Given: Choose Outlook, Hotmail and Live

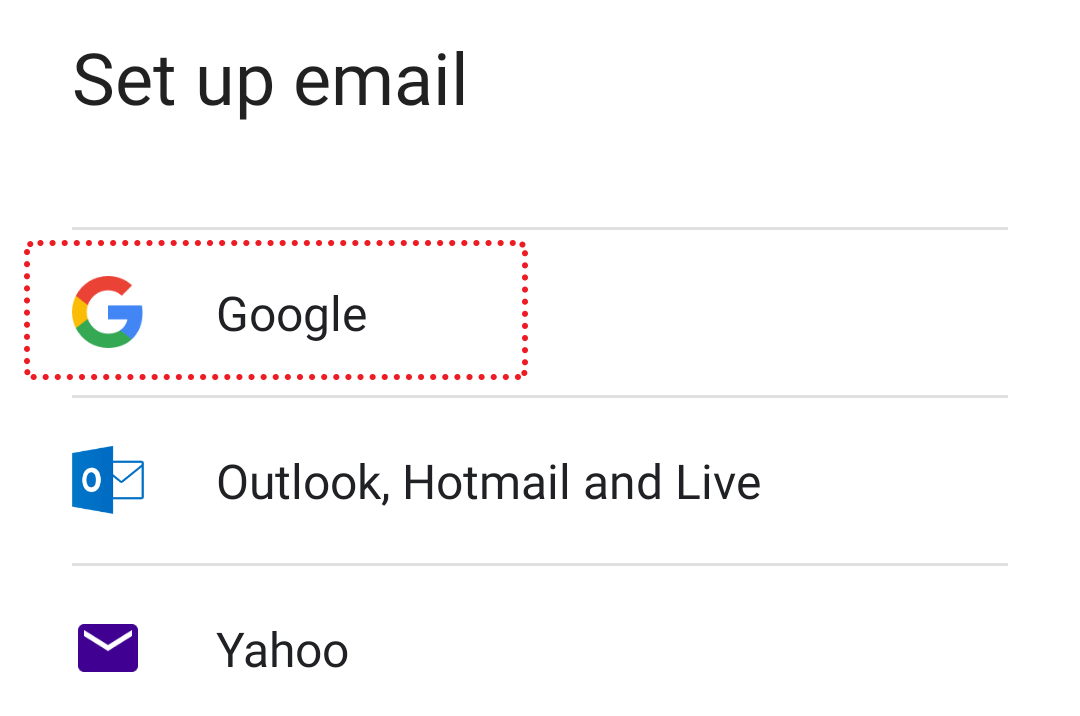Looking at the screenshot, I should (x=488, y=482).
